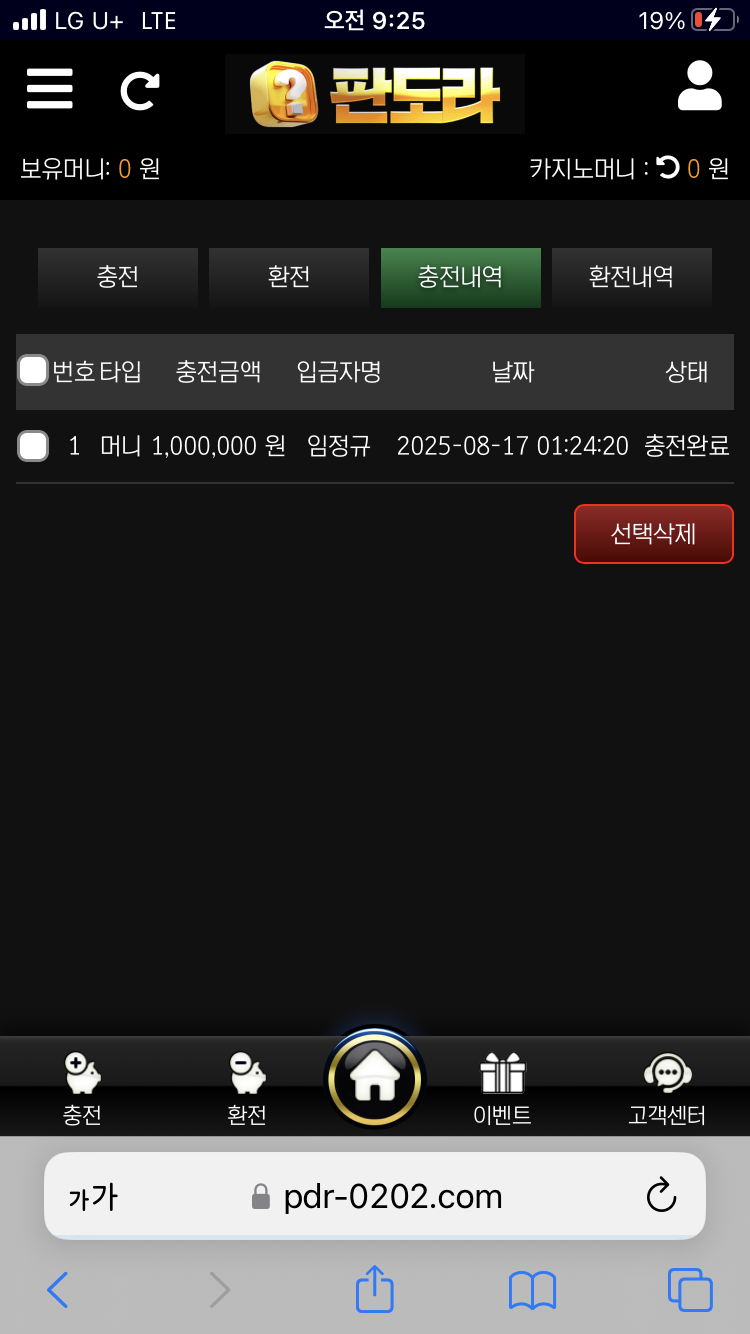Check the select-all box in table header
This screenshot has width=750, height=1334.
coord(33,371)
